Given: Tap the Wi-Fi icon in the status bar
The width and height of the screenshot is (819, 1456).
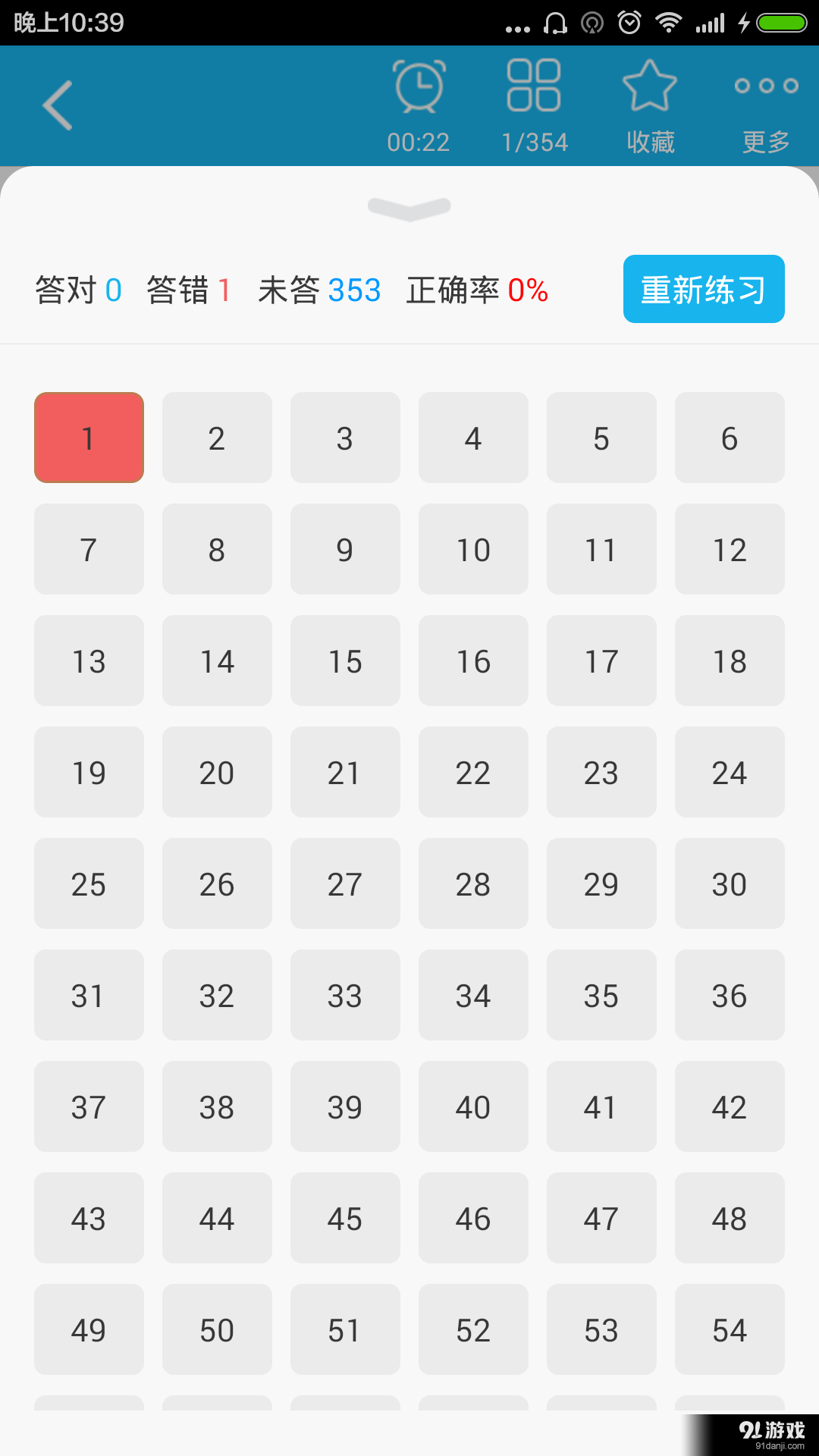Looking at the screenshot, I should pyautogui.click(x=670, y=22).
